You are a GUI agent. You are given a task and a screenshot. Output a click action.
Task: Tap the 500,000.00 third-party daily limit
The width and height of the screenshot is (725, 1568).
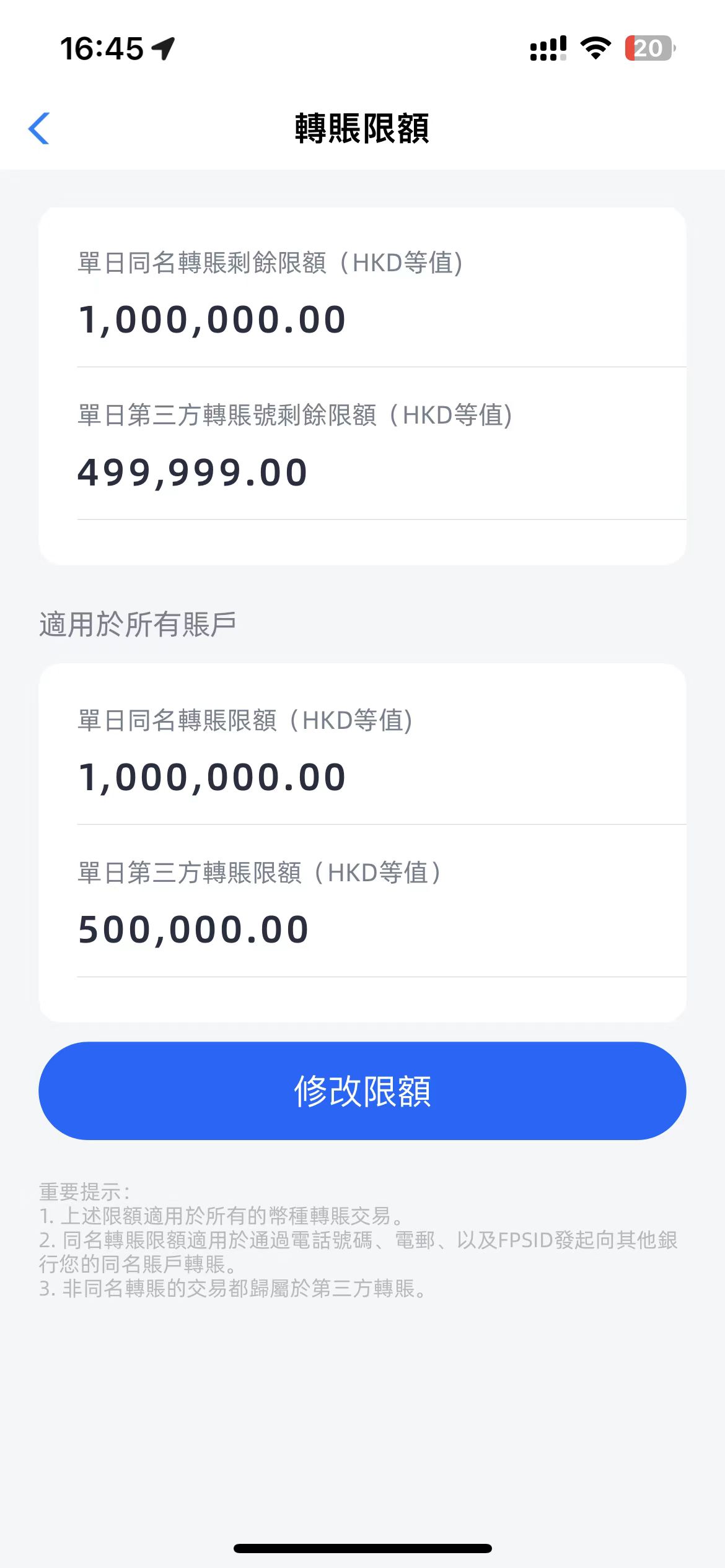pos(194,928)
